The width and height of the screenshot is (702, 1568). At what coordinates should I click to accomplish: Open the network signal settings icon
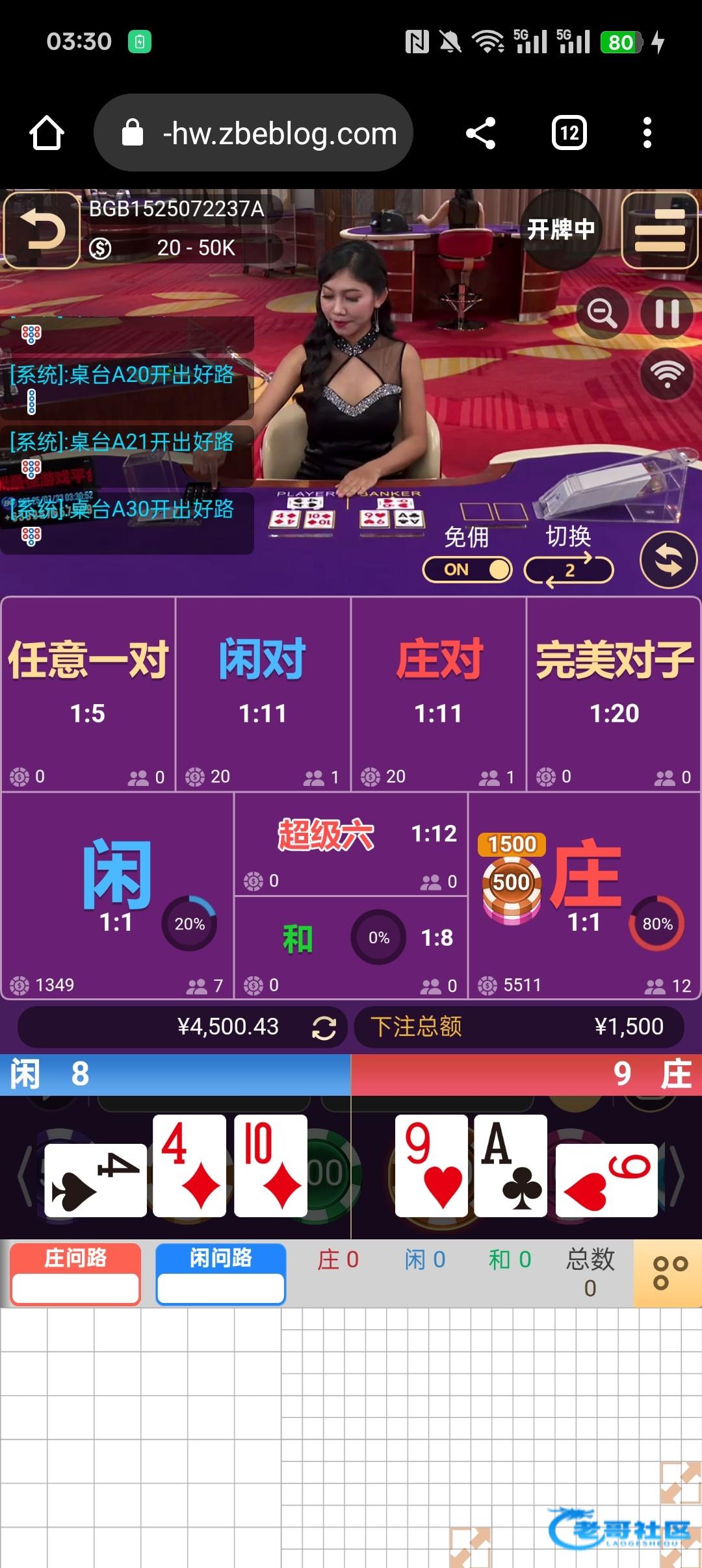click(x=667, y=373)
